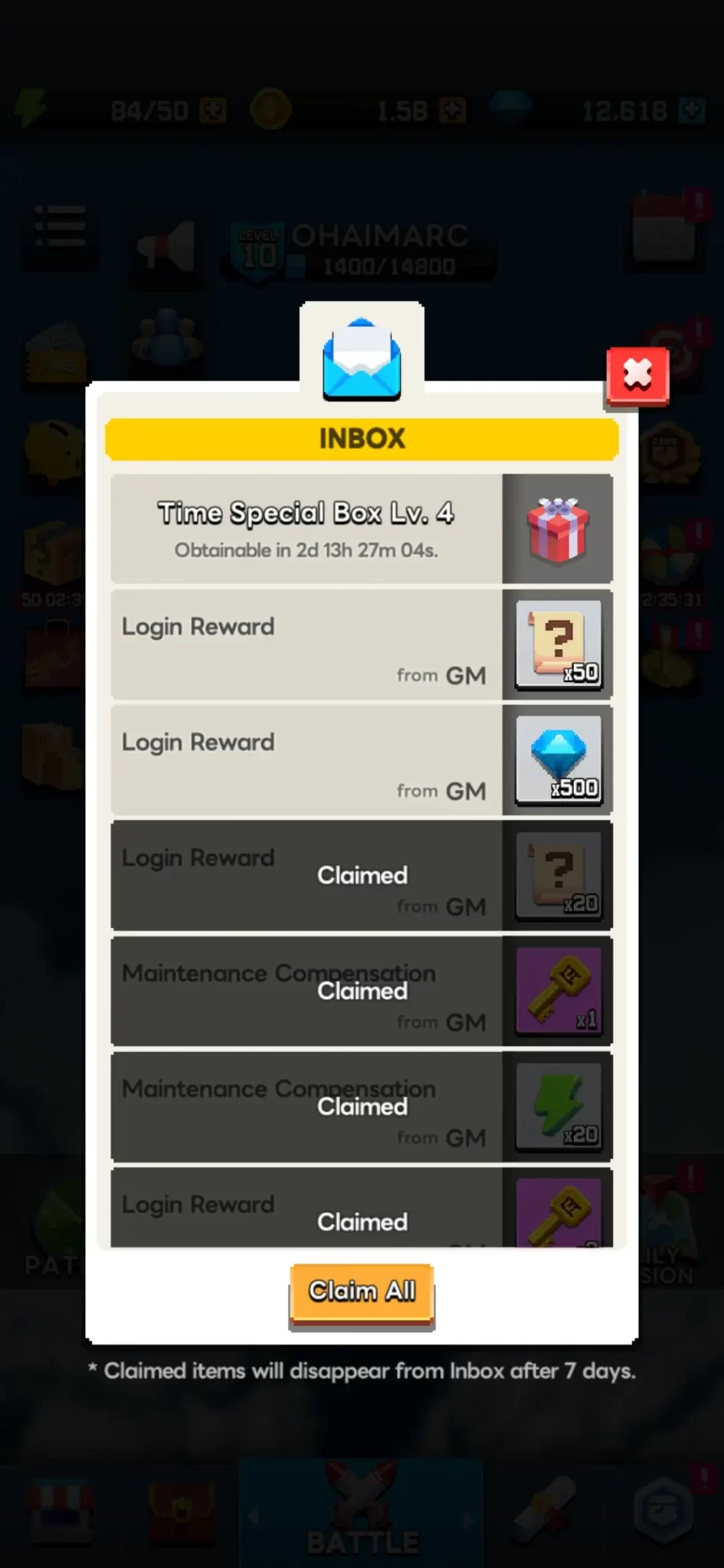The width and height of the screenshot is (724, 1568).
Task: Claim all inbox rewards
Action: 362,1292
